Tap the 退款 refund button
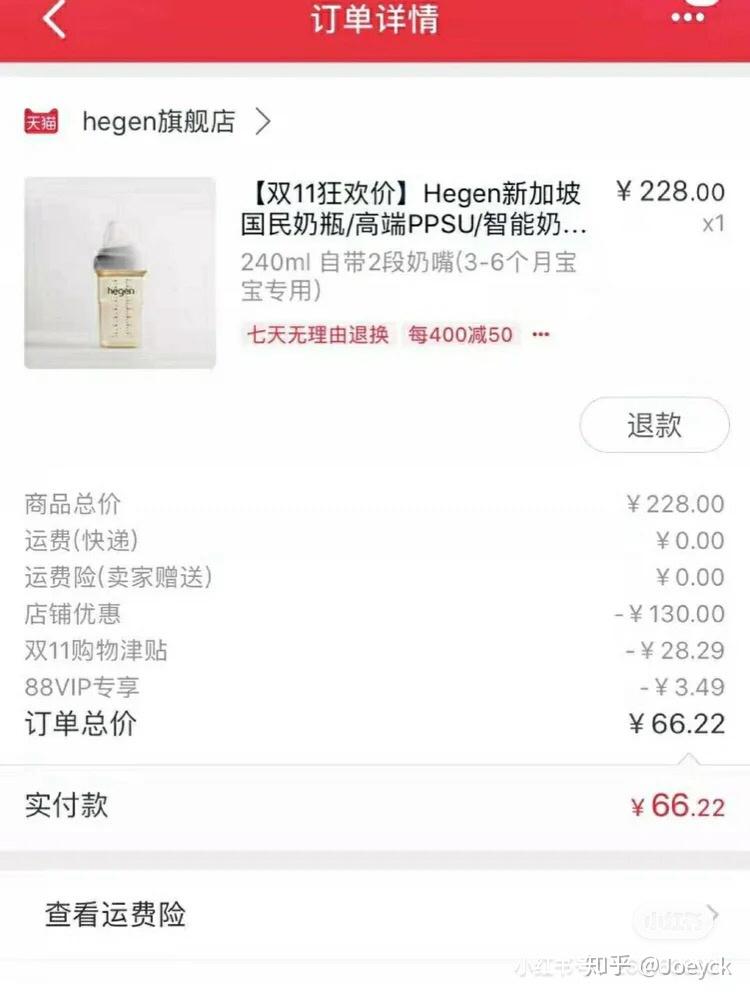 (654, 425)
